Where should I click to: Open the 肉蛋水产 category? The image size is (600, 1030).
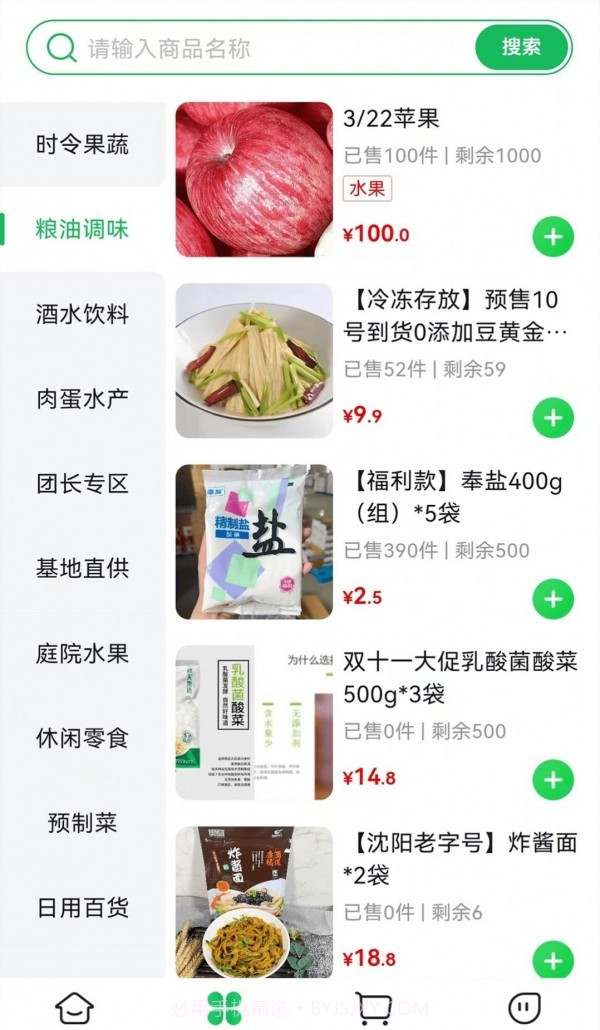tap(82, 399)
